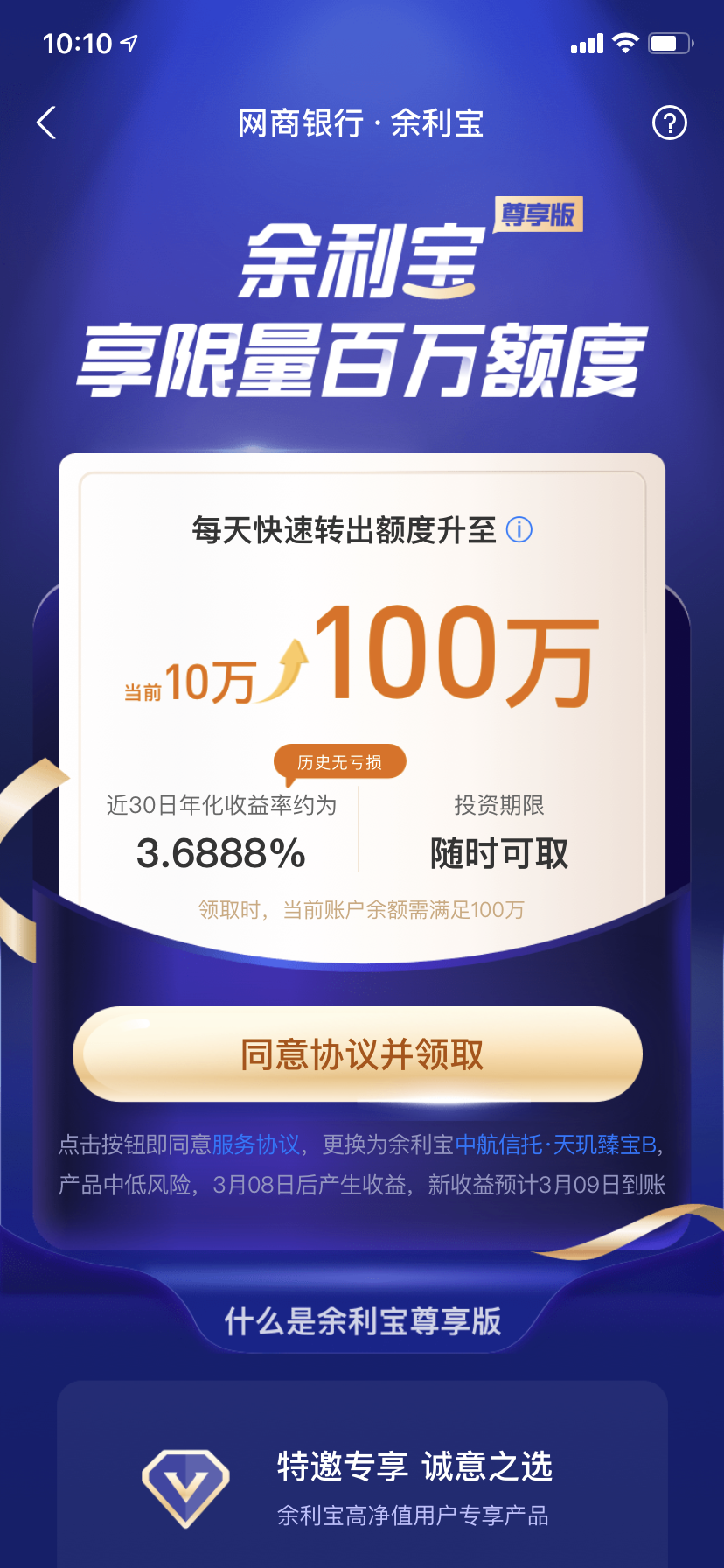Tap the info icon beside 每天快速转出额度升至
Screen dimensions: 724x1568
pyautogui.click(x=519, y=529)
